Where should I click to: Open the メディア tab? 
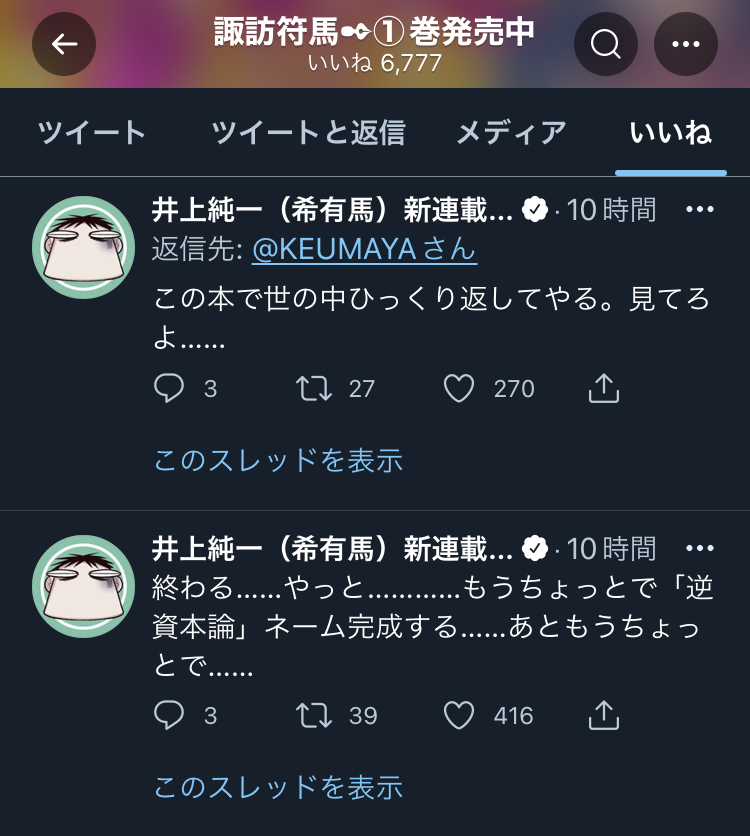(x=511, y=133)
